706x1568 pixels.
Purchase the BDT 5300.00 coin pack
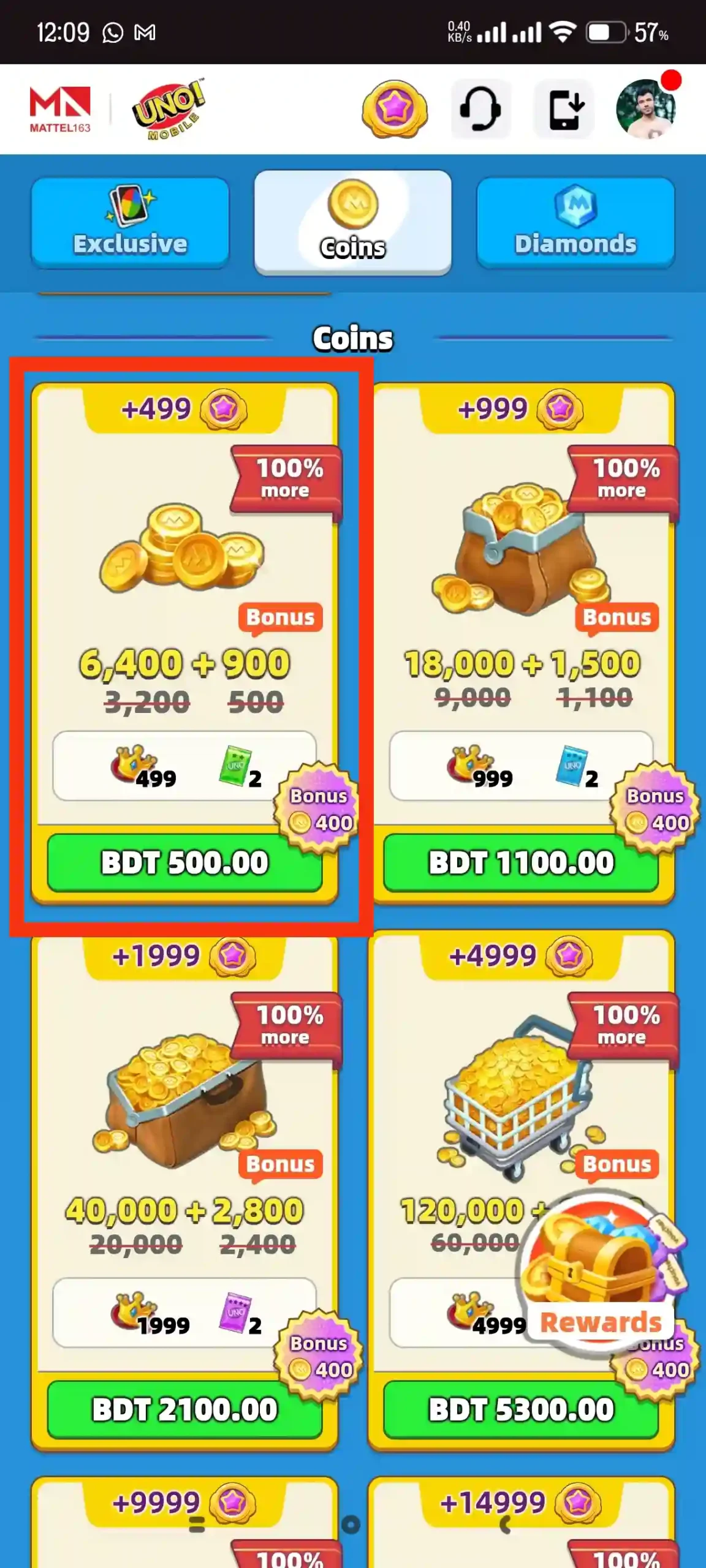pos(520,1409)
